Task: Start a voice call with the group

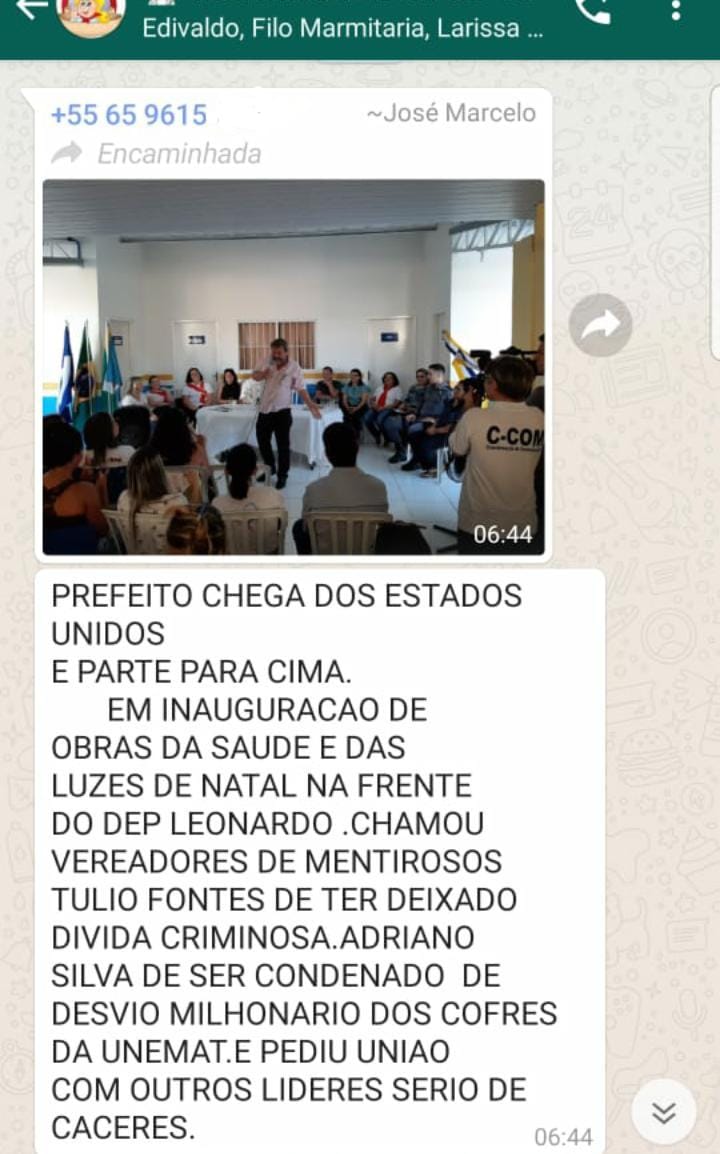Action: tap(593, 10)
